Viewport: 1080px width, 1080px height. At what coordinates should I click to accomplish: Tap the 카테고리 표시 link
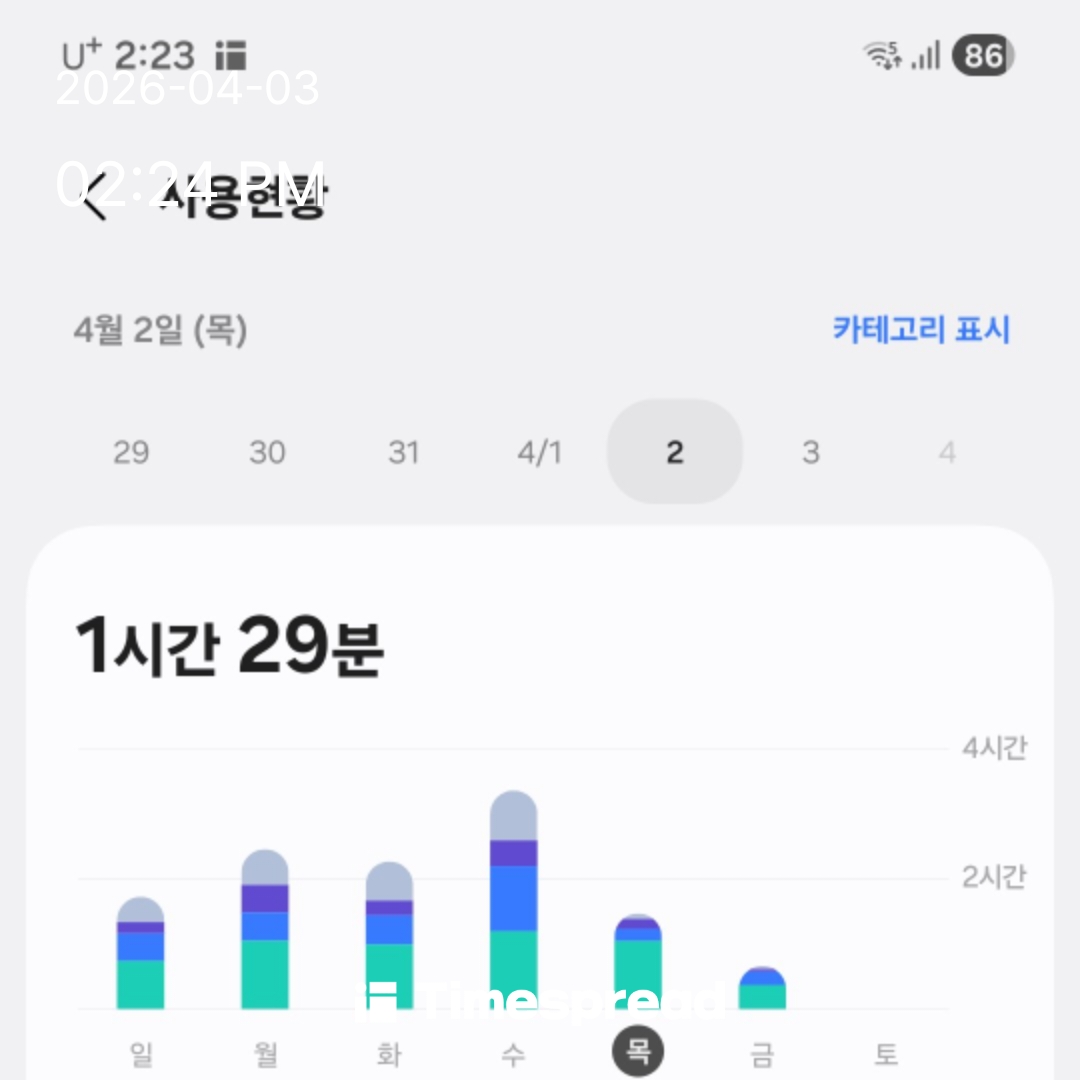coord(921,330)
